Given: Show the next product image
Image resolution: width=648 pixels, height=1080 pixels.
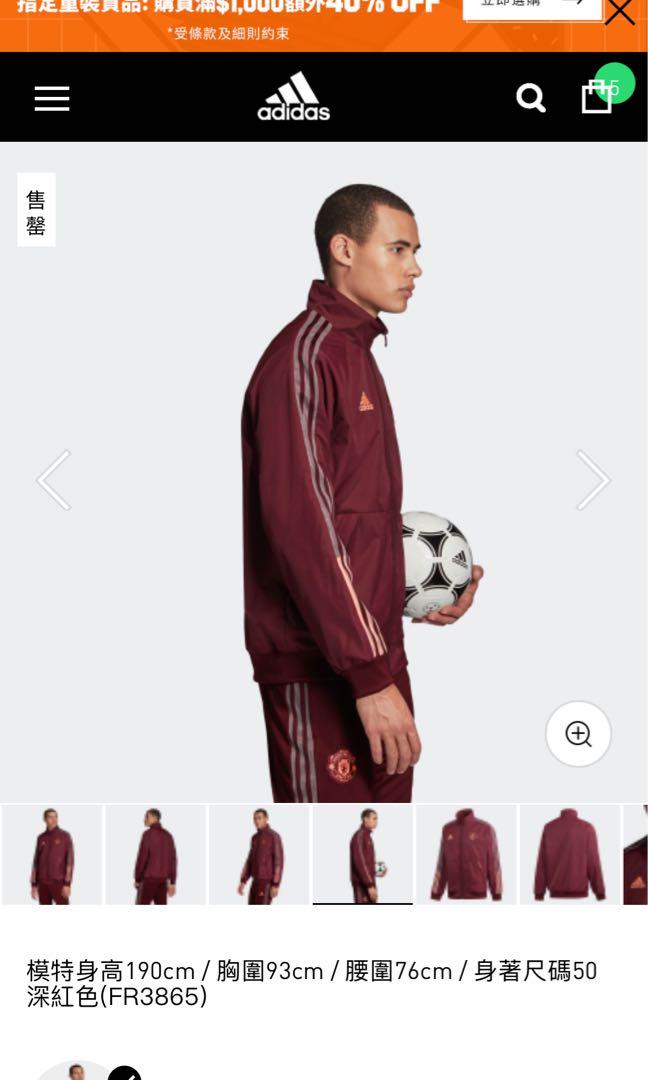Looking at the screenshot, I should [x=592, y=480].
